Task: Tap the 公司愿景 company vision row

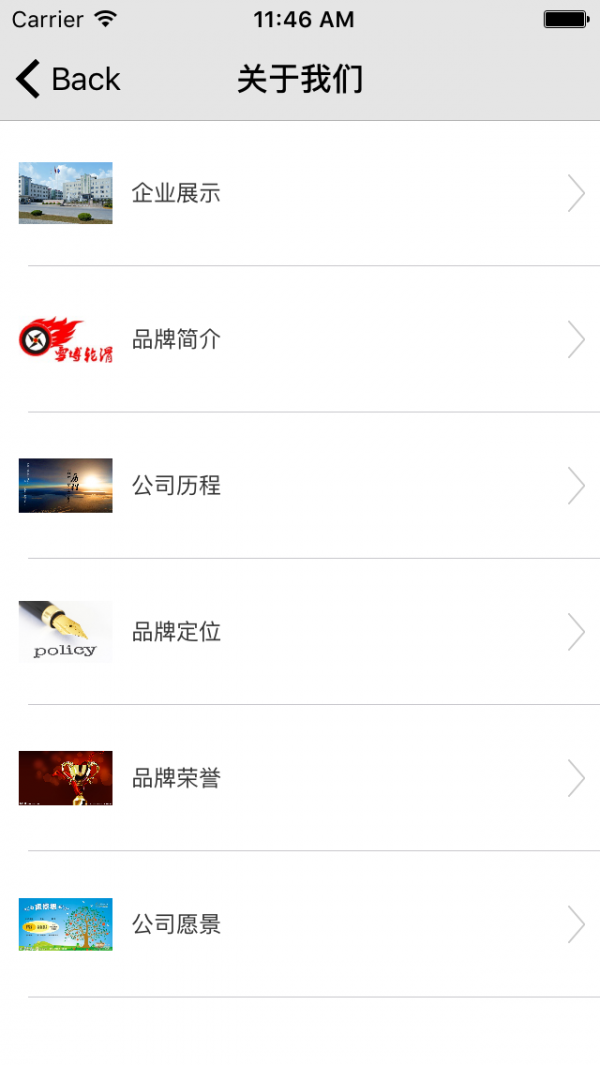Action: click(x=176, y=925)
